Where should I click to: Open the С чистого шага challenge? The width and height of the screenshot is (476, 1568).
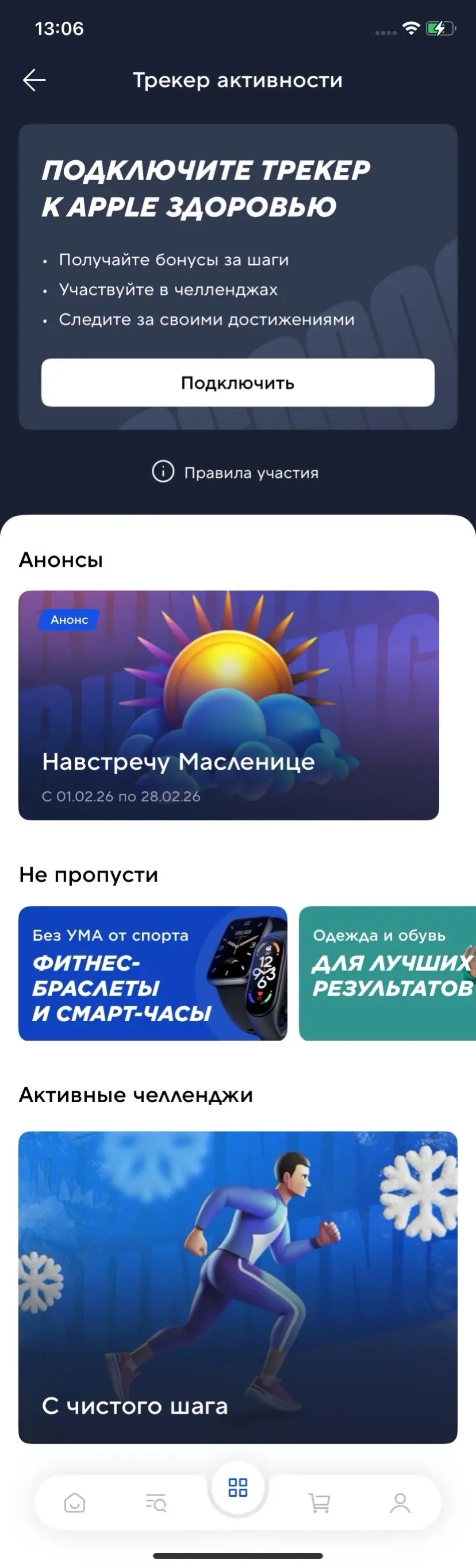237,1286
